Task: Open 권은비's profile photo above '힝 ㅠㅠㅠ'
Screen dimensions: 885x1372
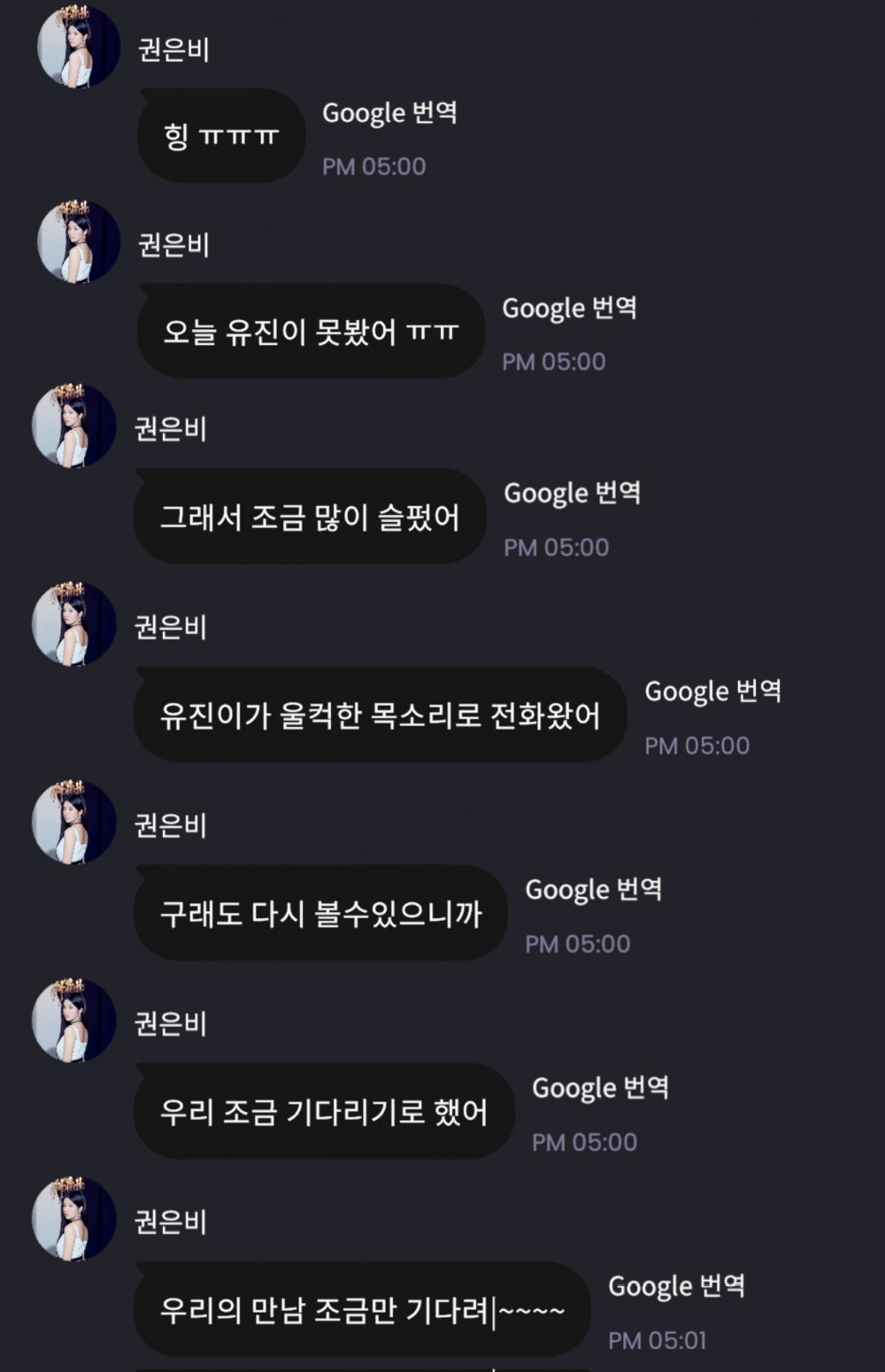Action: (78, 47)
